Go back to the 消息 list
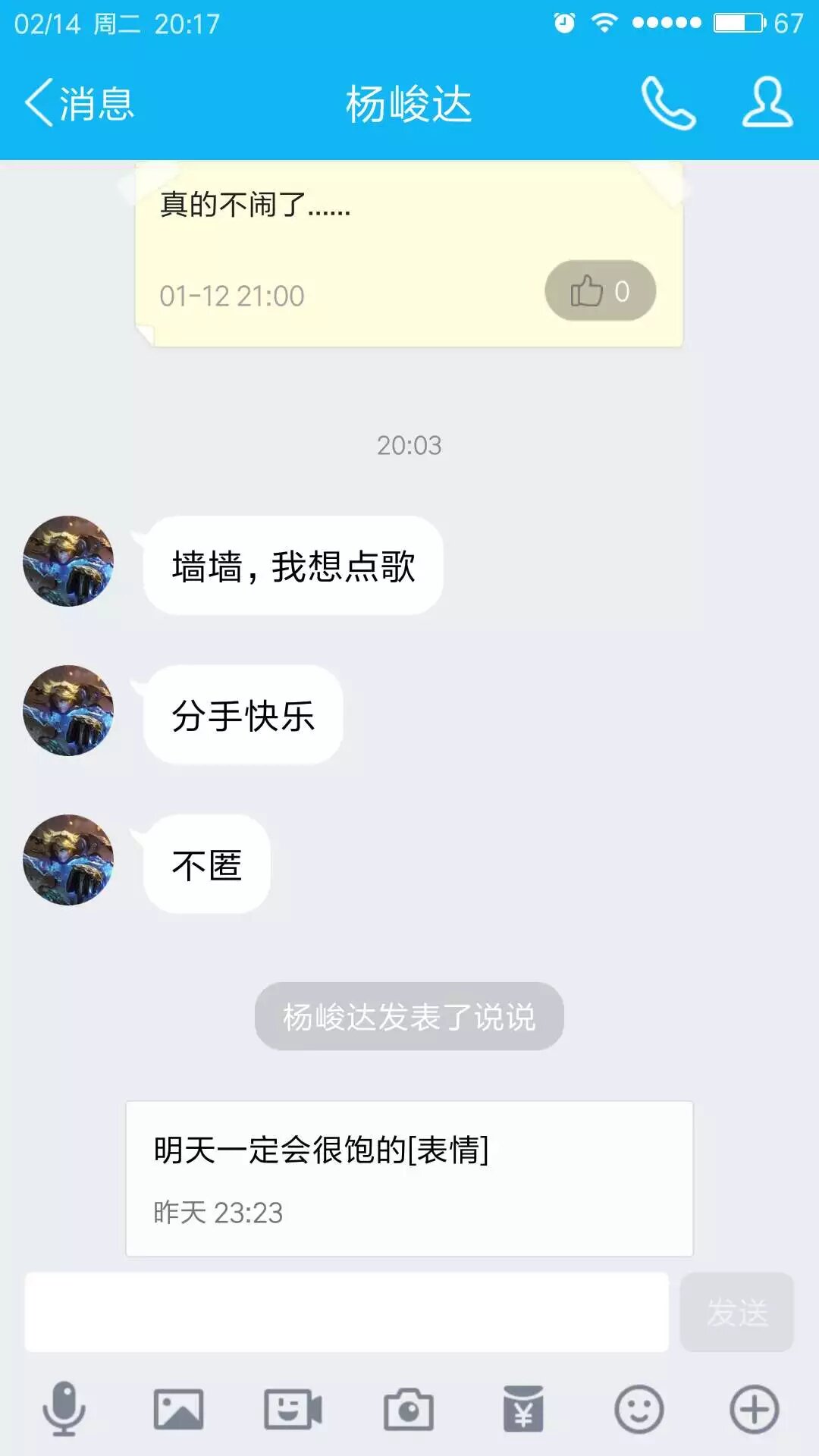Image resolution: width=819 pixels, height=1456 pixels. coord(80,103)
